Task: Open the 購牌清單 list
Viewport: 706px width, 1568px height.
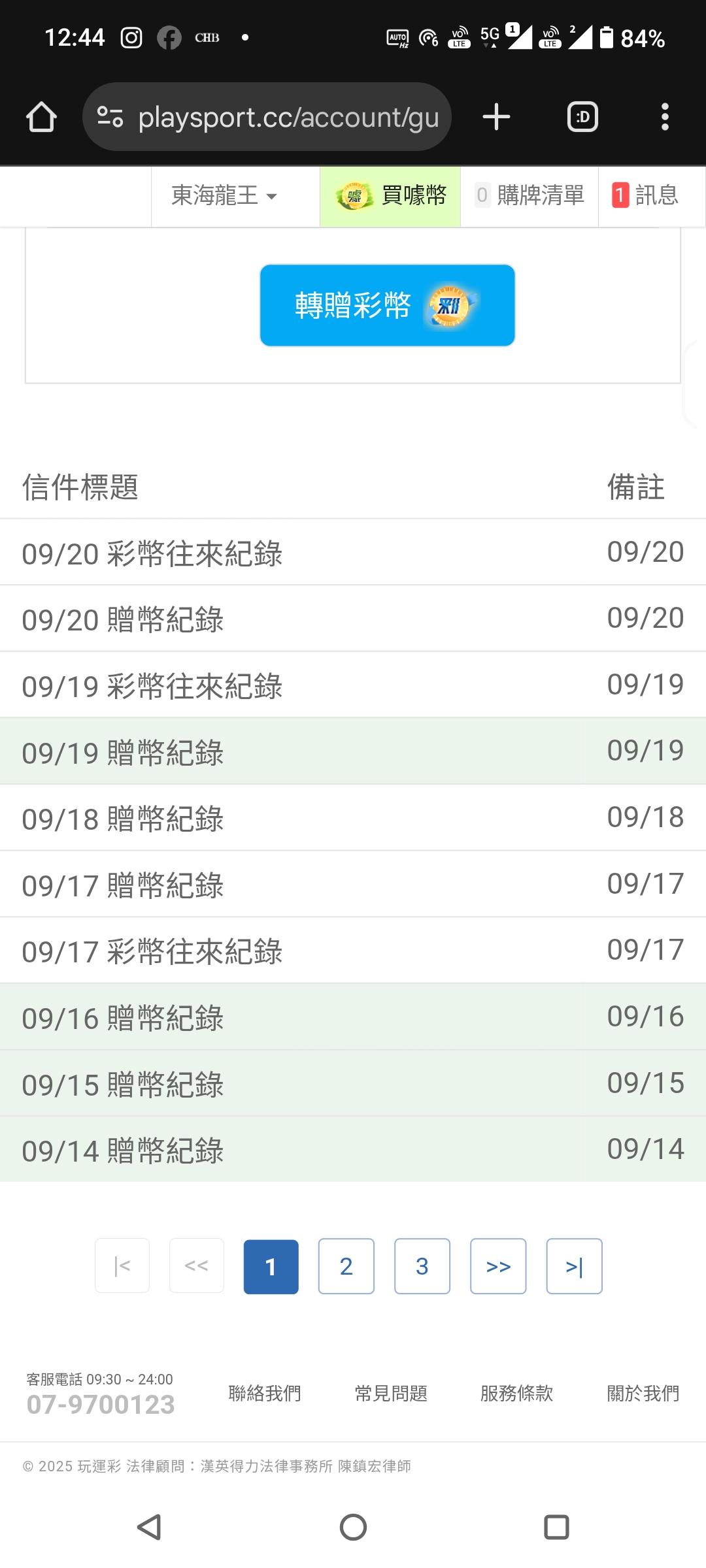Action: (529, 195)
